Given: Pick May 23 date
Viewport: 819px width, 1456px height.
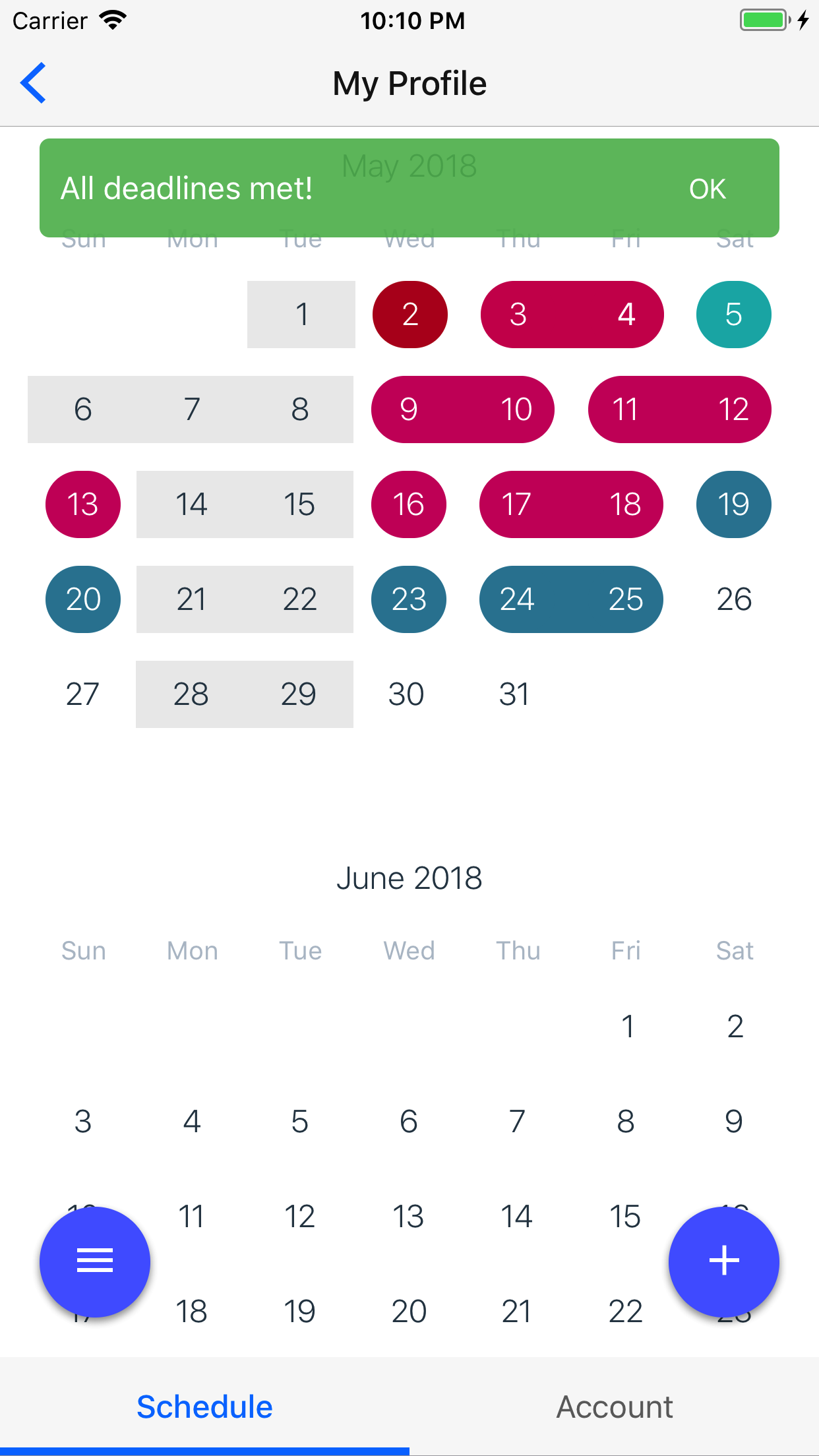Looking at the screenshot, I should tap(409, 599).
